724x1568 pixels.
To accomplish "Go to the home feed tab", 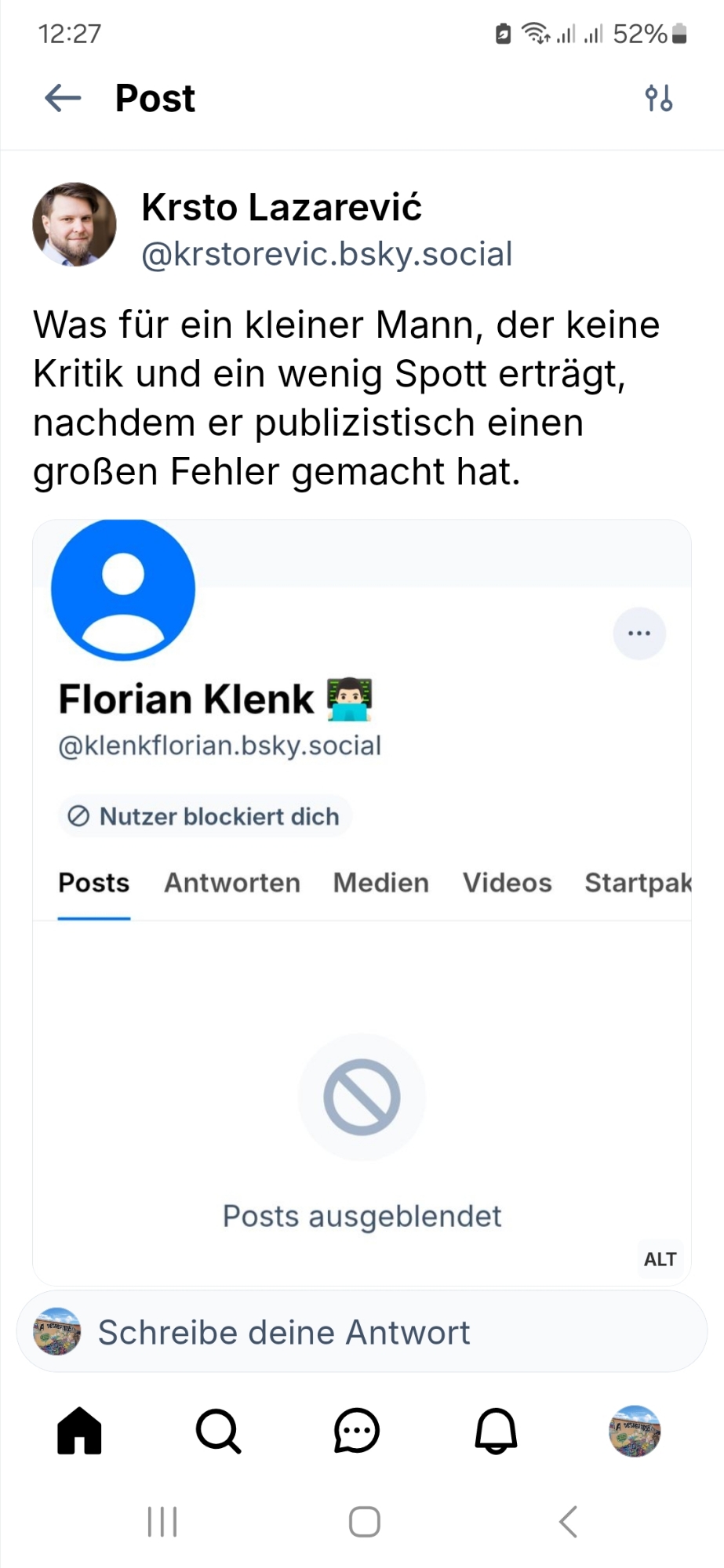I will 79,1431.
